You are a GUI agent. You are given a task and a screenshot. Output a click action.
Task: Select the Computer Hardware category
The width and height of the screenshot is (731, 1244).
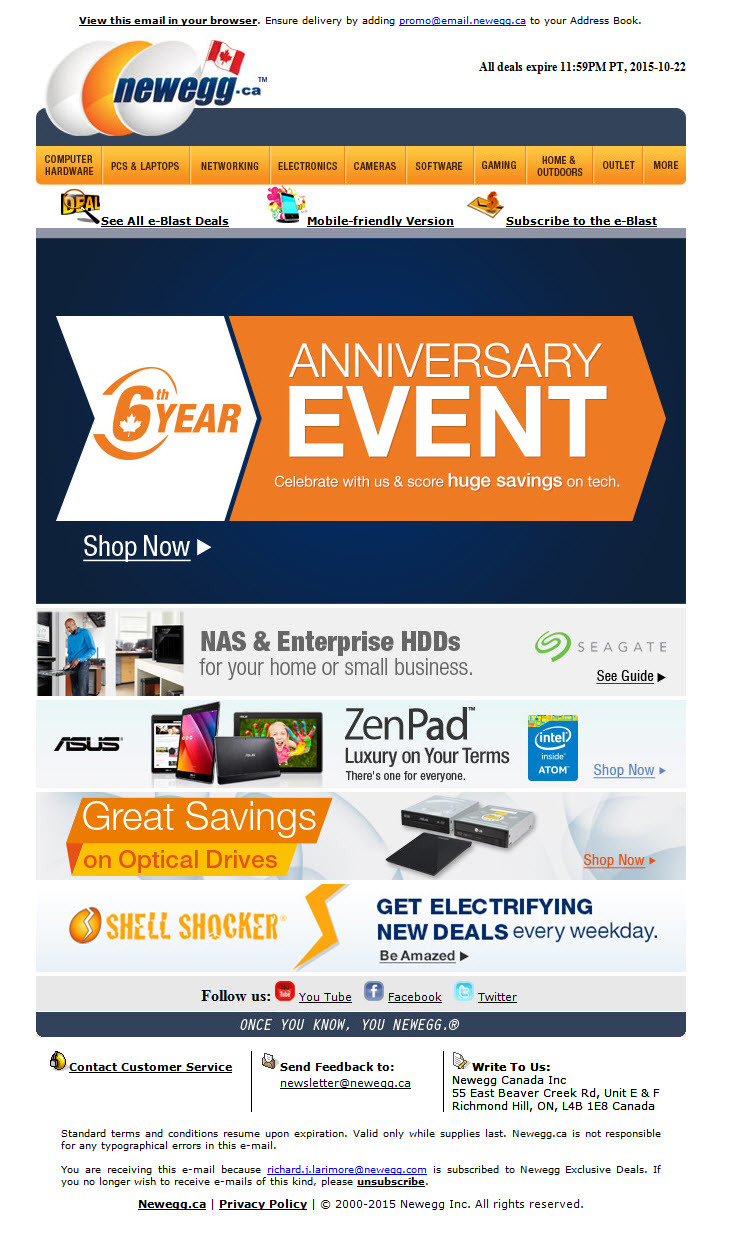click(69, 165)
